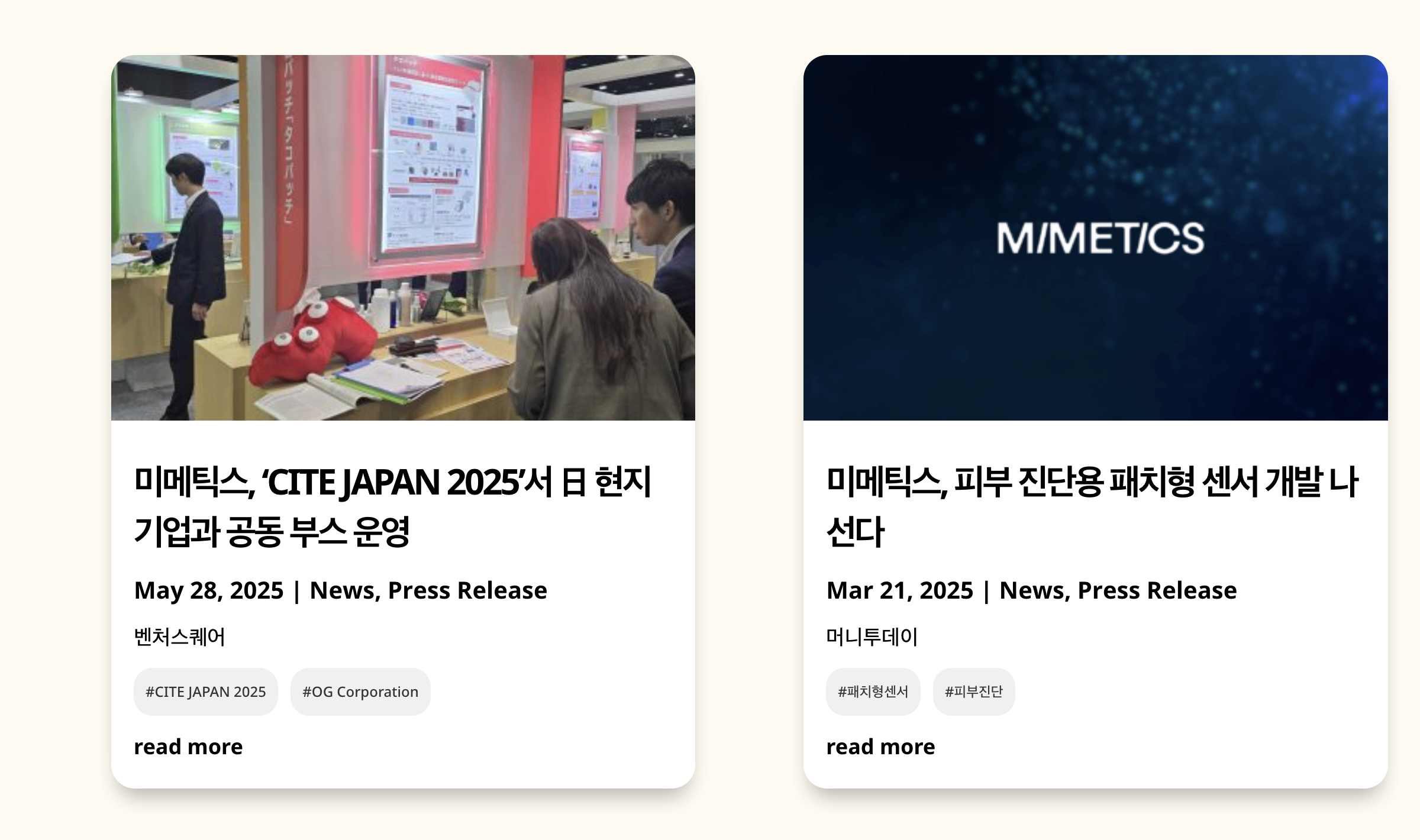Open the 피부 진단용 패치형 센서 headline
The image size is (1420, 840).
tap(1092, 506)
